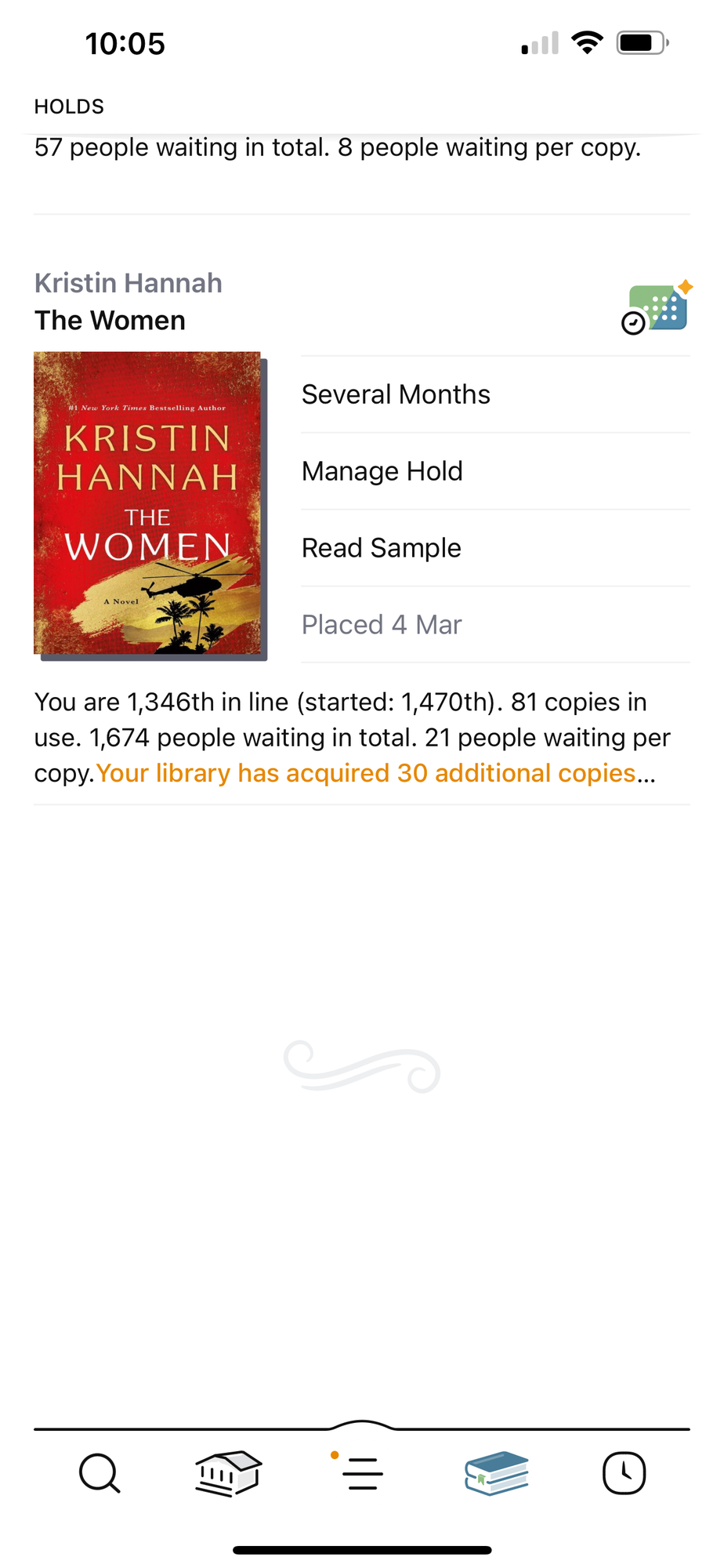Open Kristin Hannah author link
The image size is (724, 1568).
point(128,283)
